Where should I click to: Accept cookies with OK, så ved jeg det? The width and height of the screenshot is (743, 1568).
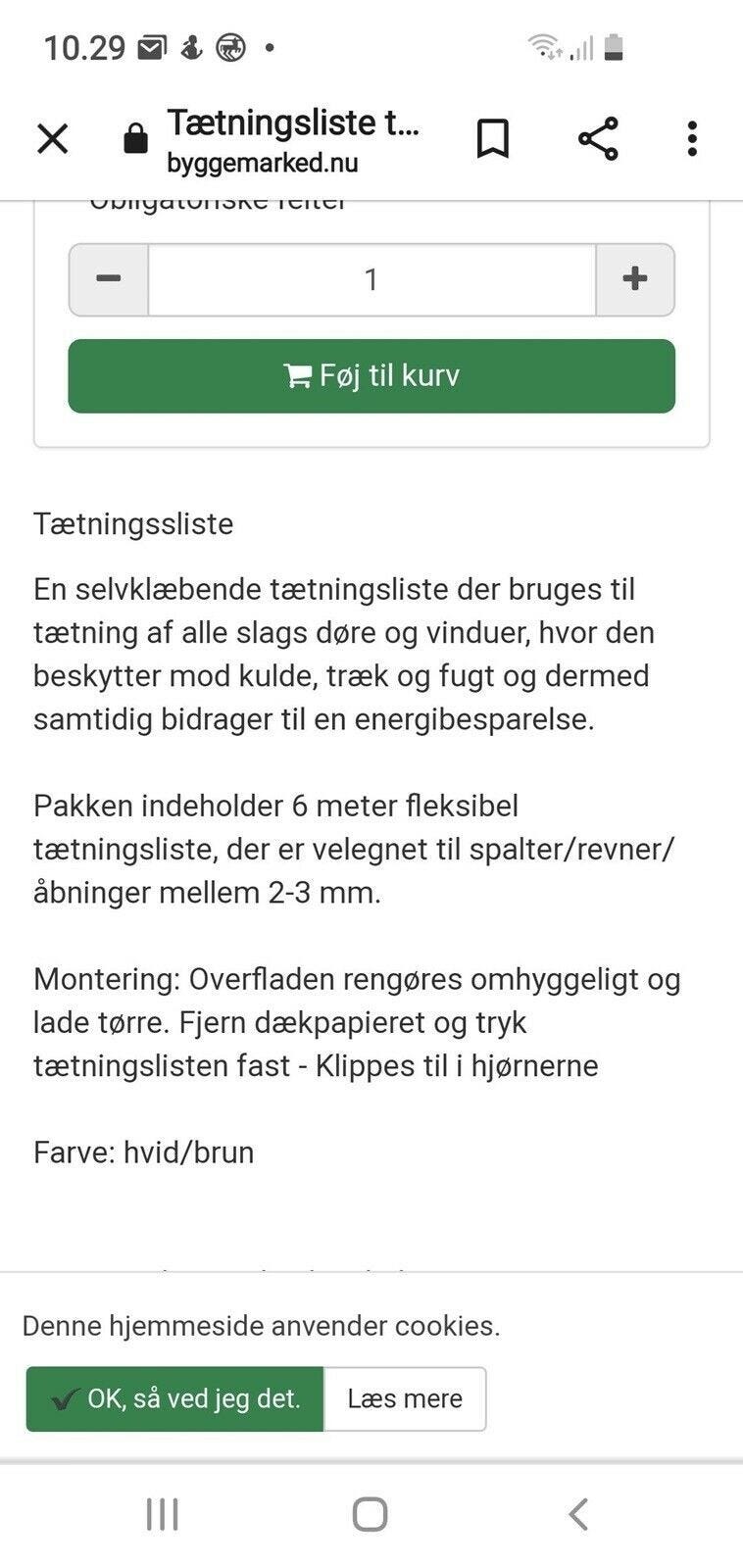(174, 1398)
